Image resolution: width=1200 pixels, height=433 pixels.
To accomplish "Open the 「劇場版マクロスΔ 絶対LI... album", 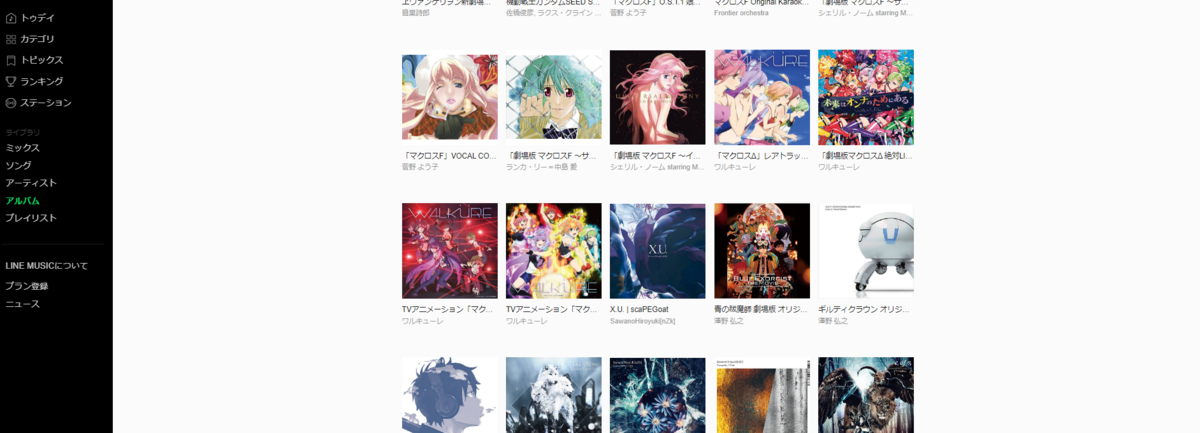I will point(865,98).
